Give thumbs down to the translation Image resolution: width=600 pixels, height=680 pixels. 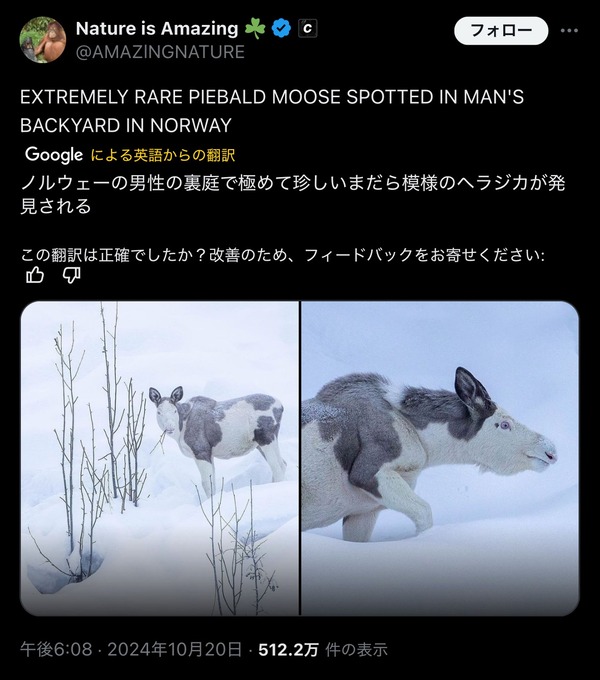click(72, 273)
